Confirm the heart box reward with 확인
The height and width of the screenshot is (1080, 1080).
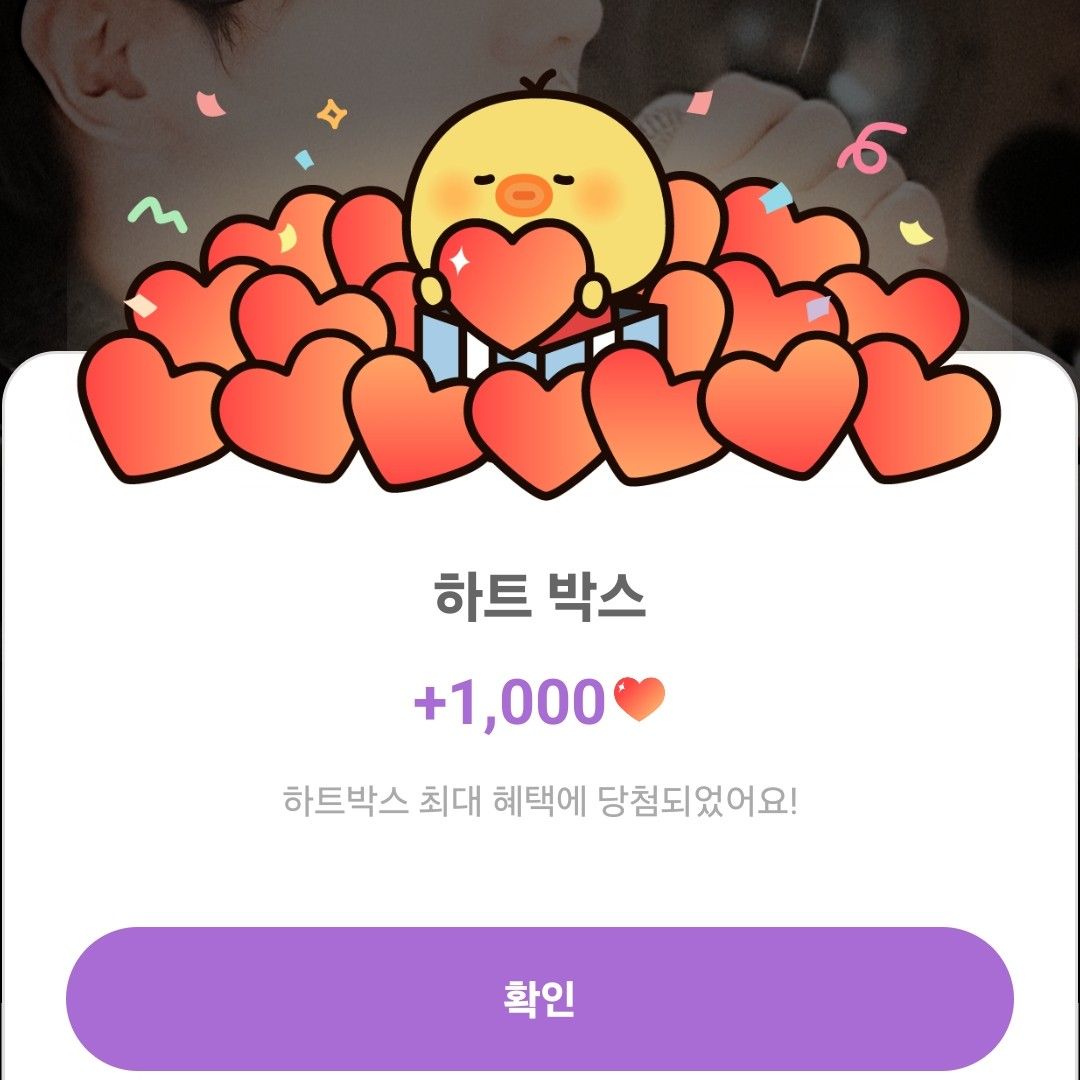[539, 998]
